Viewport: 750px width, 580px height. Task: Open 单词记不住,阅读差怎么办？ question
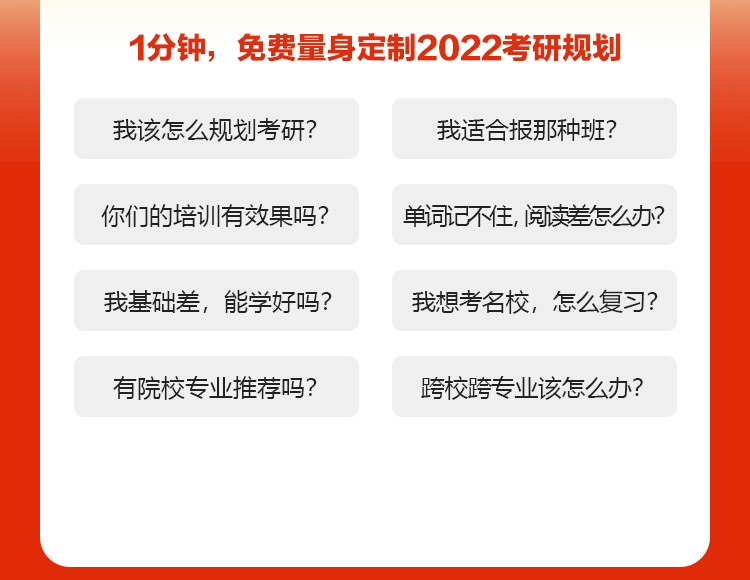coord(534,215)
